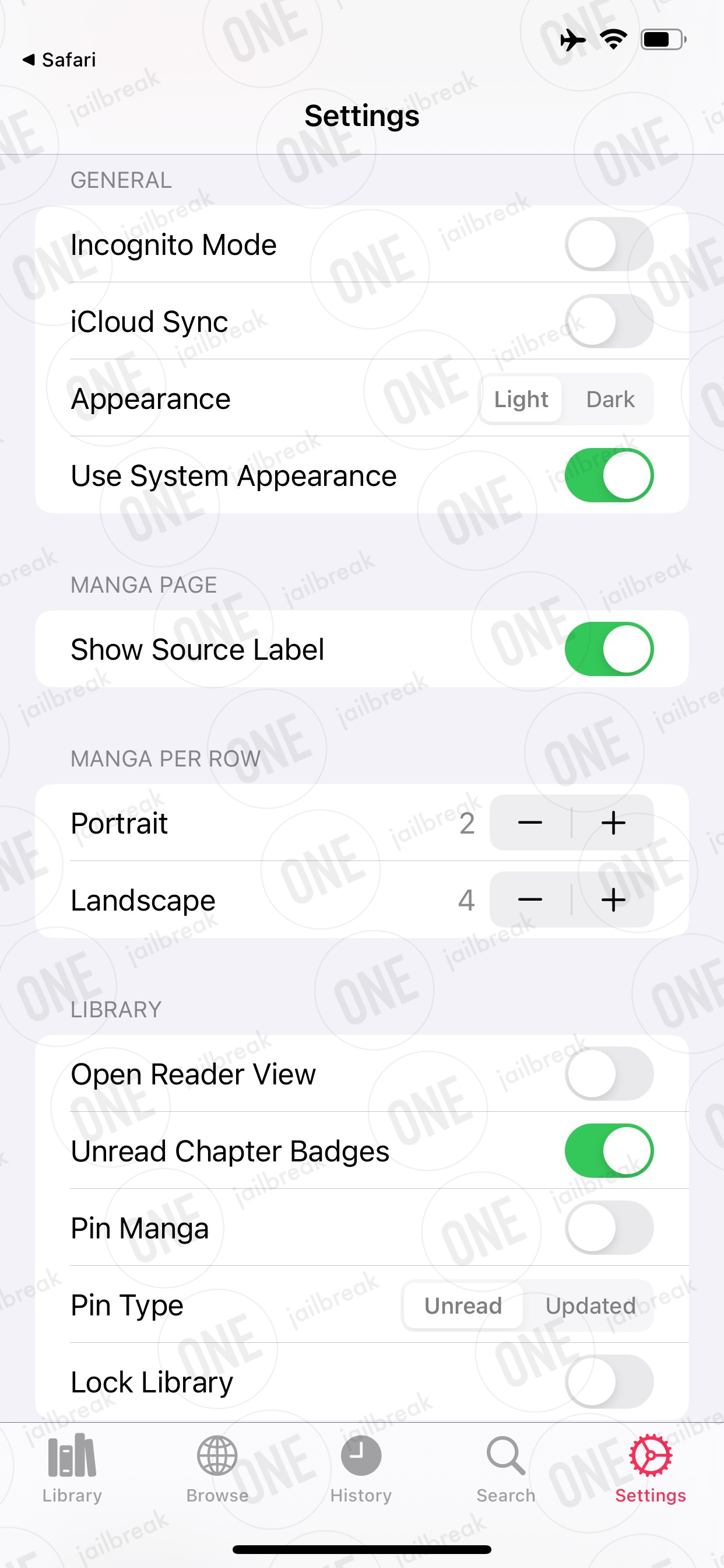Select the Light appearance option
Image resolution: width=724 pixels, height=1568 pixels.
click(x=521, y=400)
